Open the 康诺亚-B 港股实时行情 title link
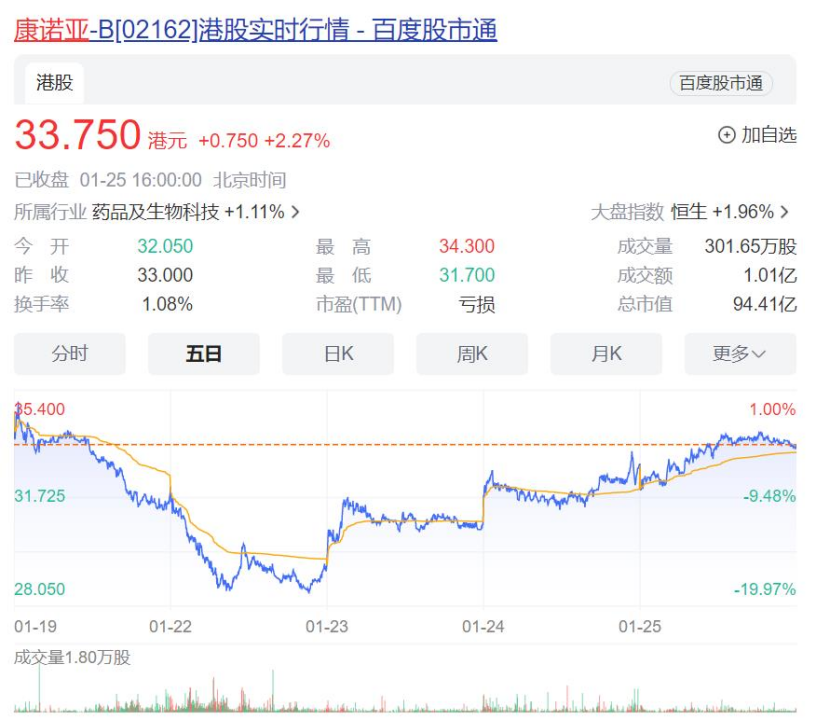Image resolution: width=816 pixels, height=720 pixels. 255,30
